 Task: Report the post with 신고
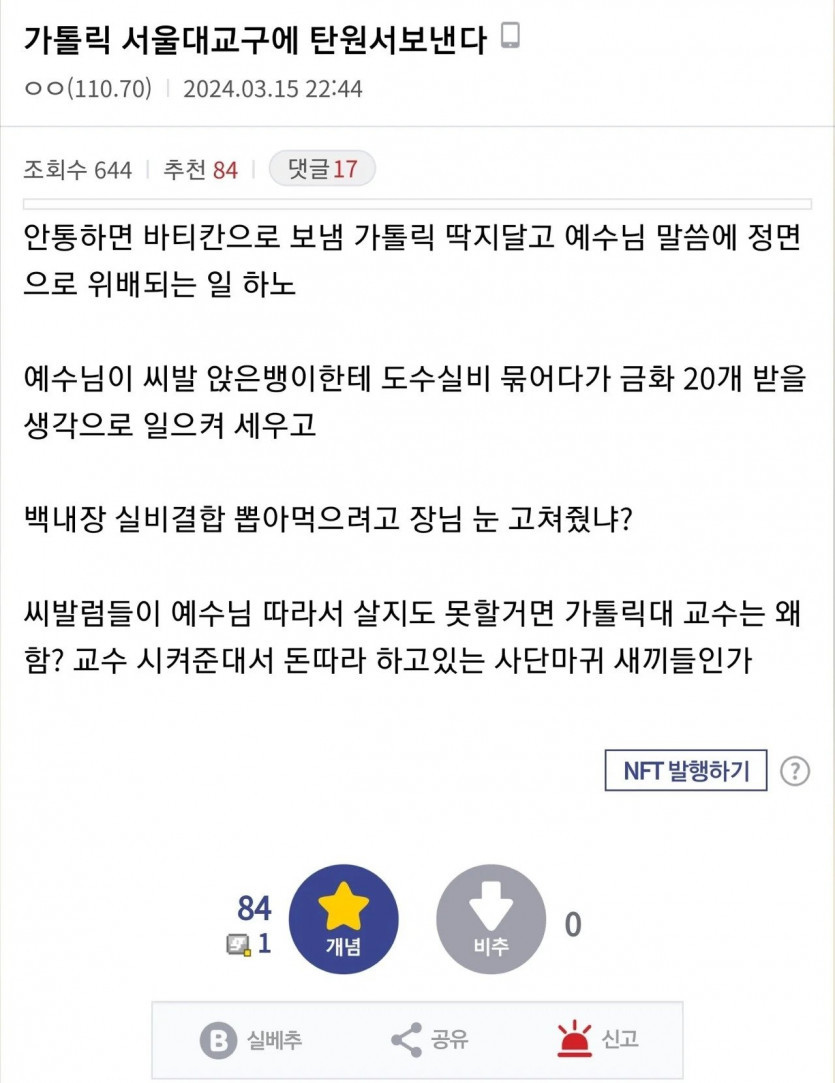coord(598,1040)
